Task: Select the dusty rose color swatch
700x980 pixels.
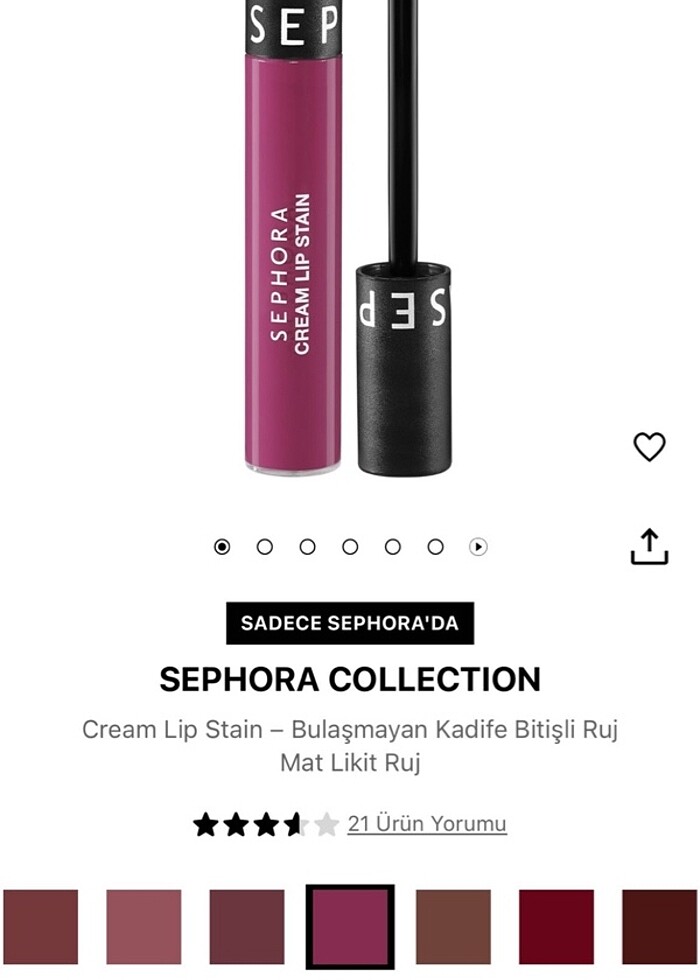Action: point(144,927)
